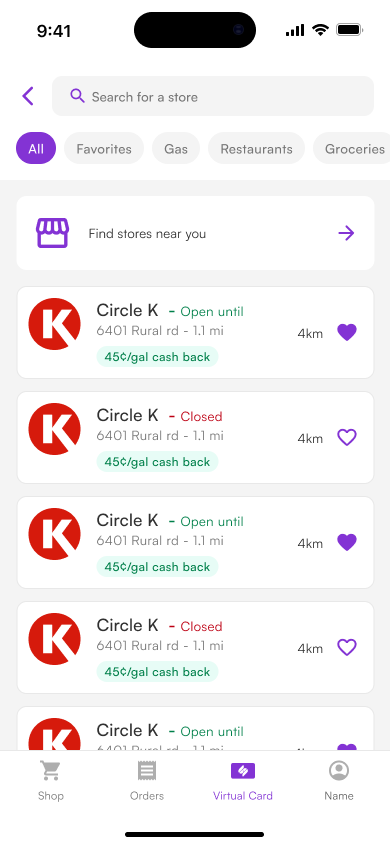Show only Gas stores
This screenshot has width=390, height=844.
click(176, 149)
